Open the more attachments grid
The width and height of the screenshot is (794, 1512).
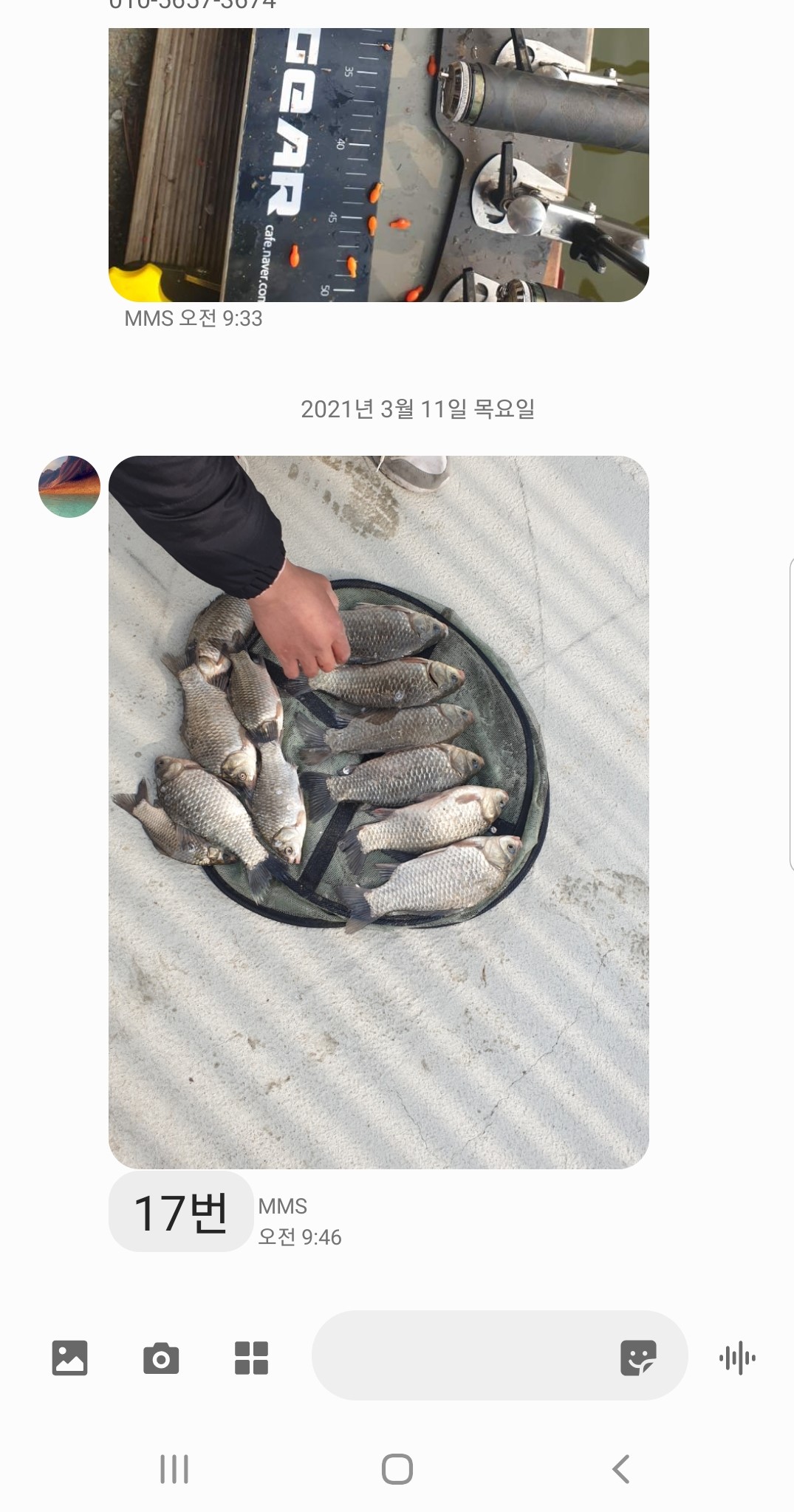[x=251, y=1358]
